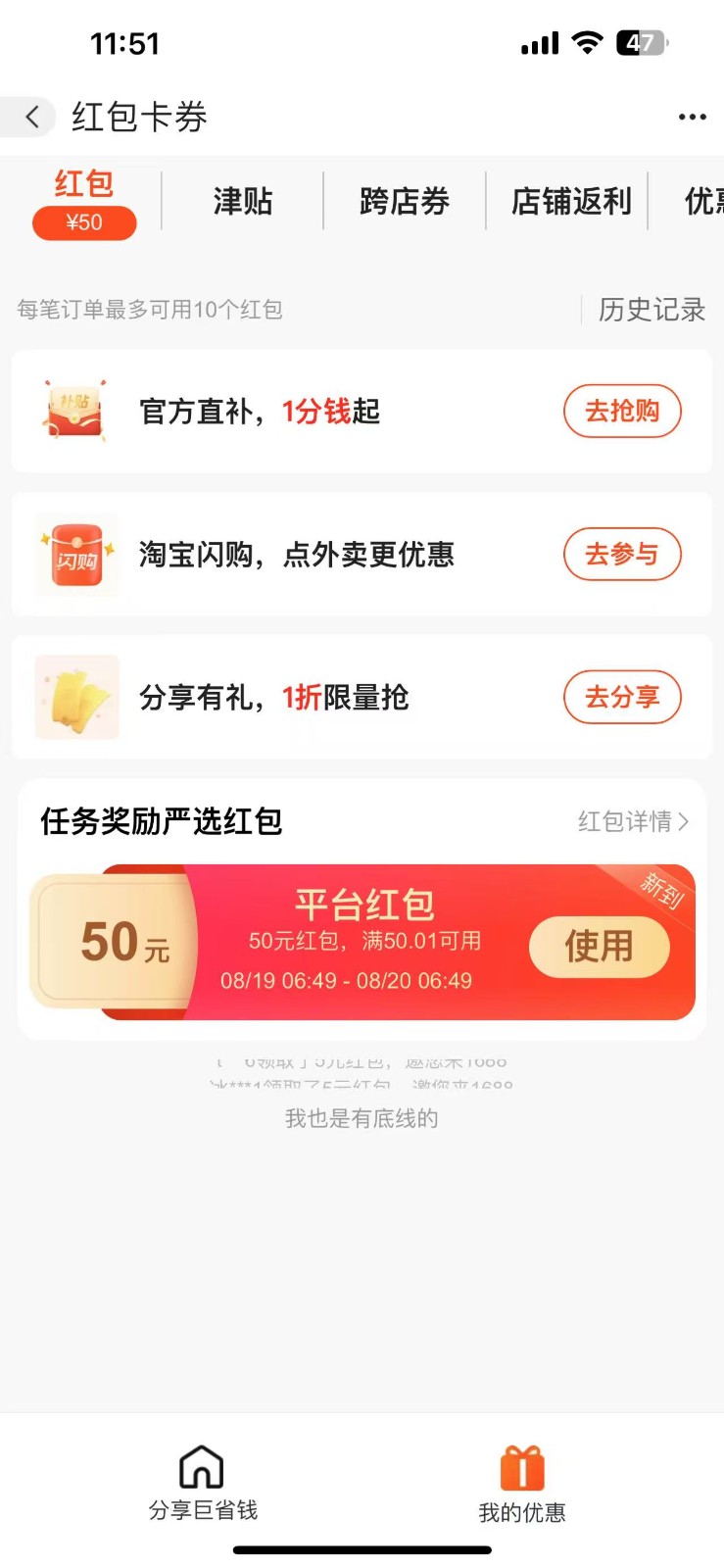Switch to the 津贴 tab
The image size is (724, 1568).
(243, 200)
